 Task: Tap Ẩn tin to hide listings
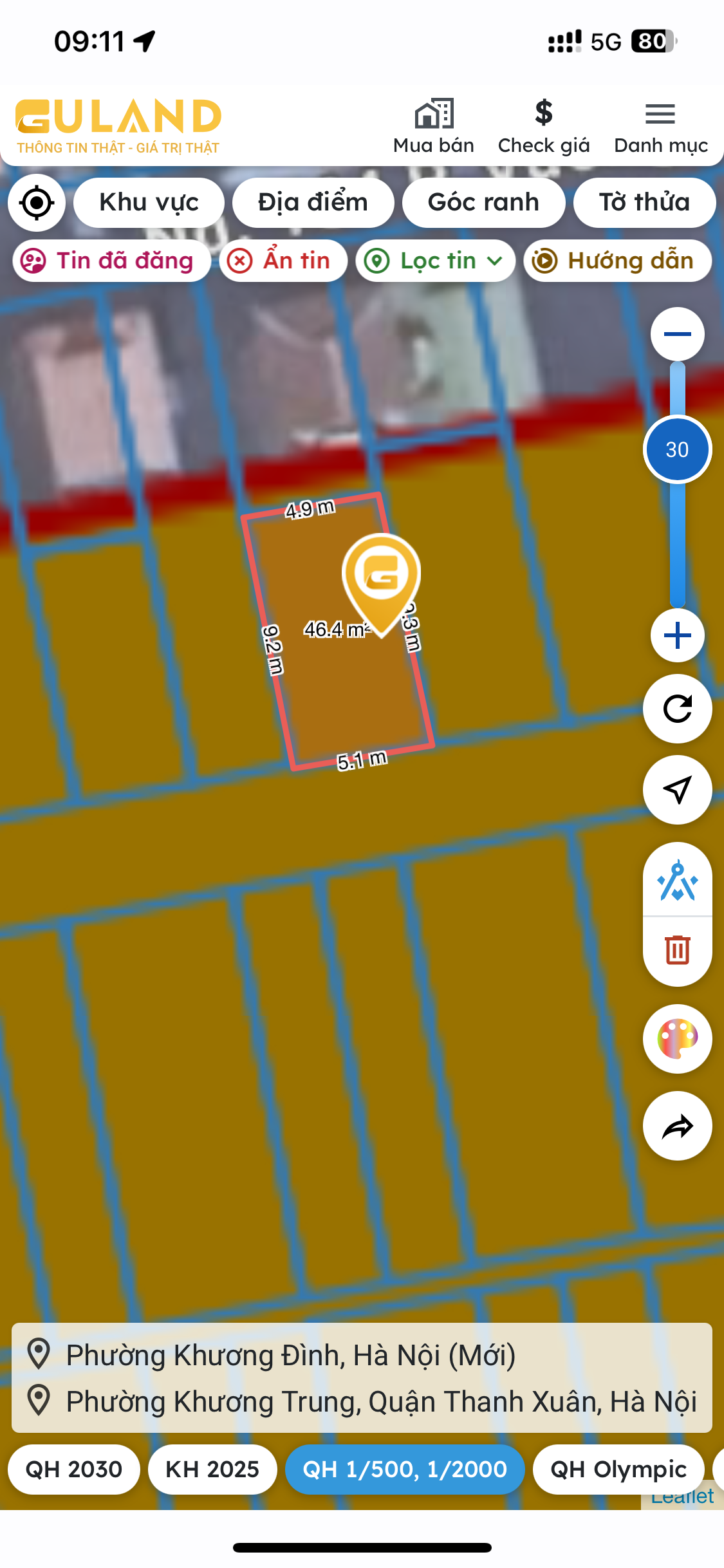tap(283, 261)
